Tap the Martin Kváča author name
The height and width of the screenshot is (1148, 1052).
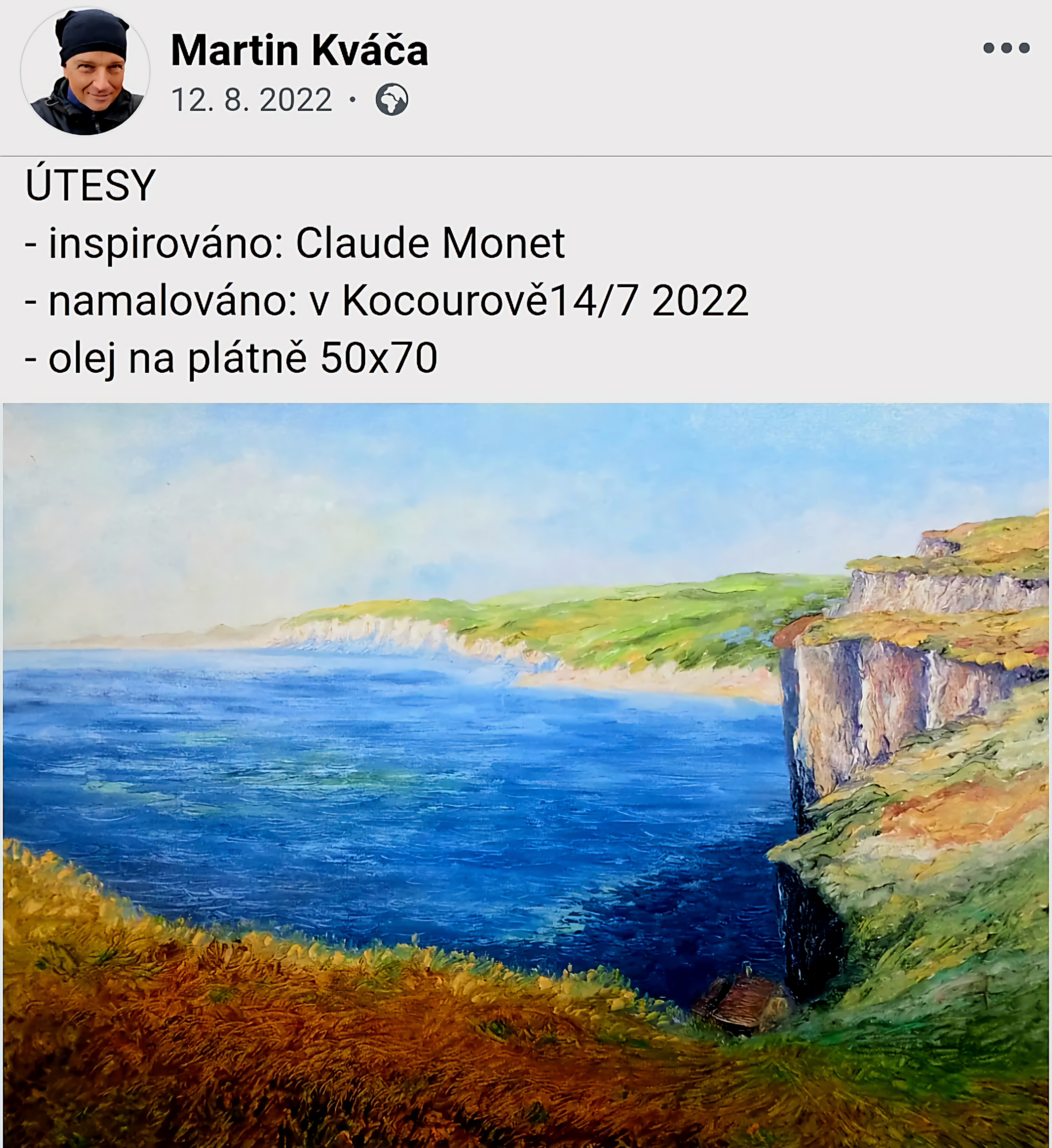pyautogui.click(x=299, y=50)
